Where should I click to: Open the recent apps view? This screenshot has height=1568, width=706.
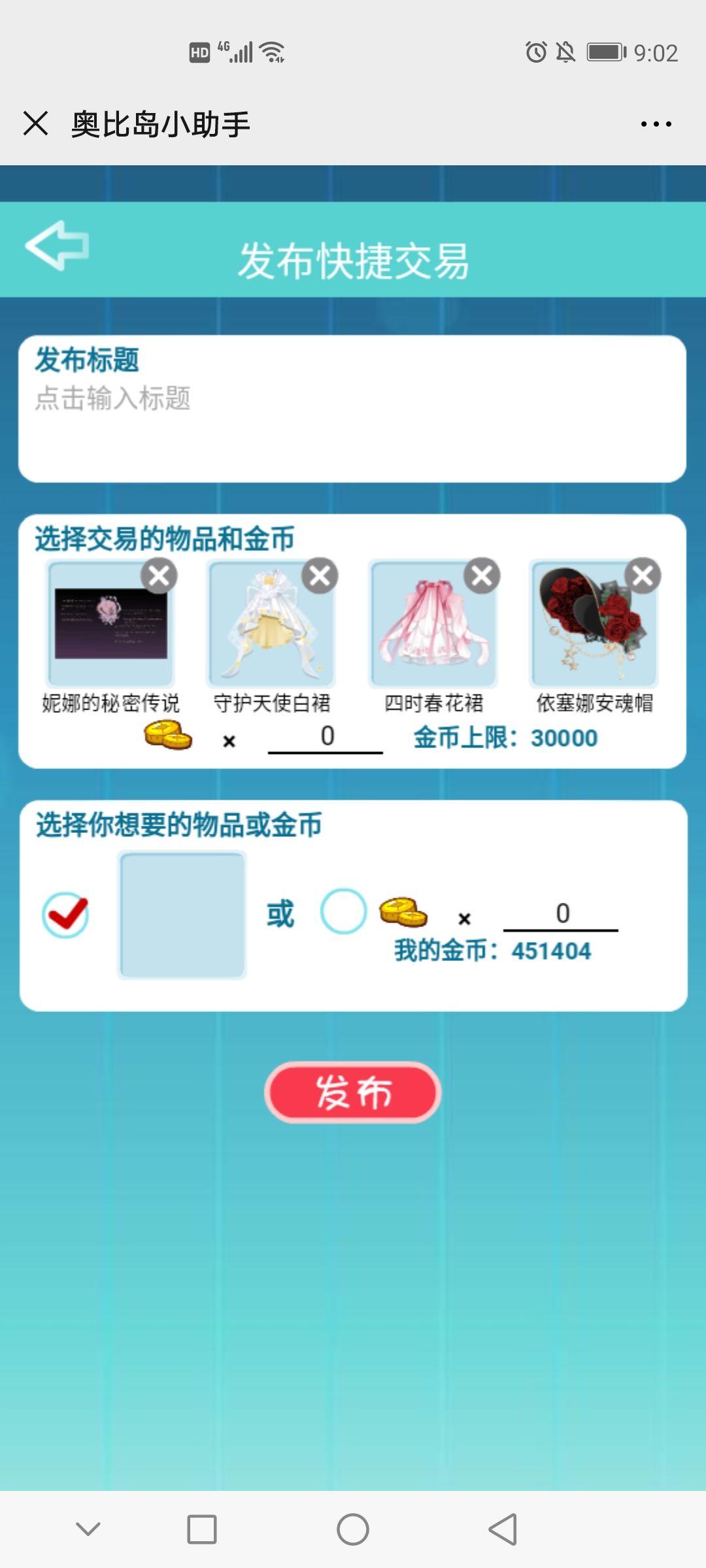(202, 1529)
